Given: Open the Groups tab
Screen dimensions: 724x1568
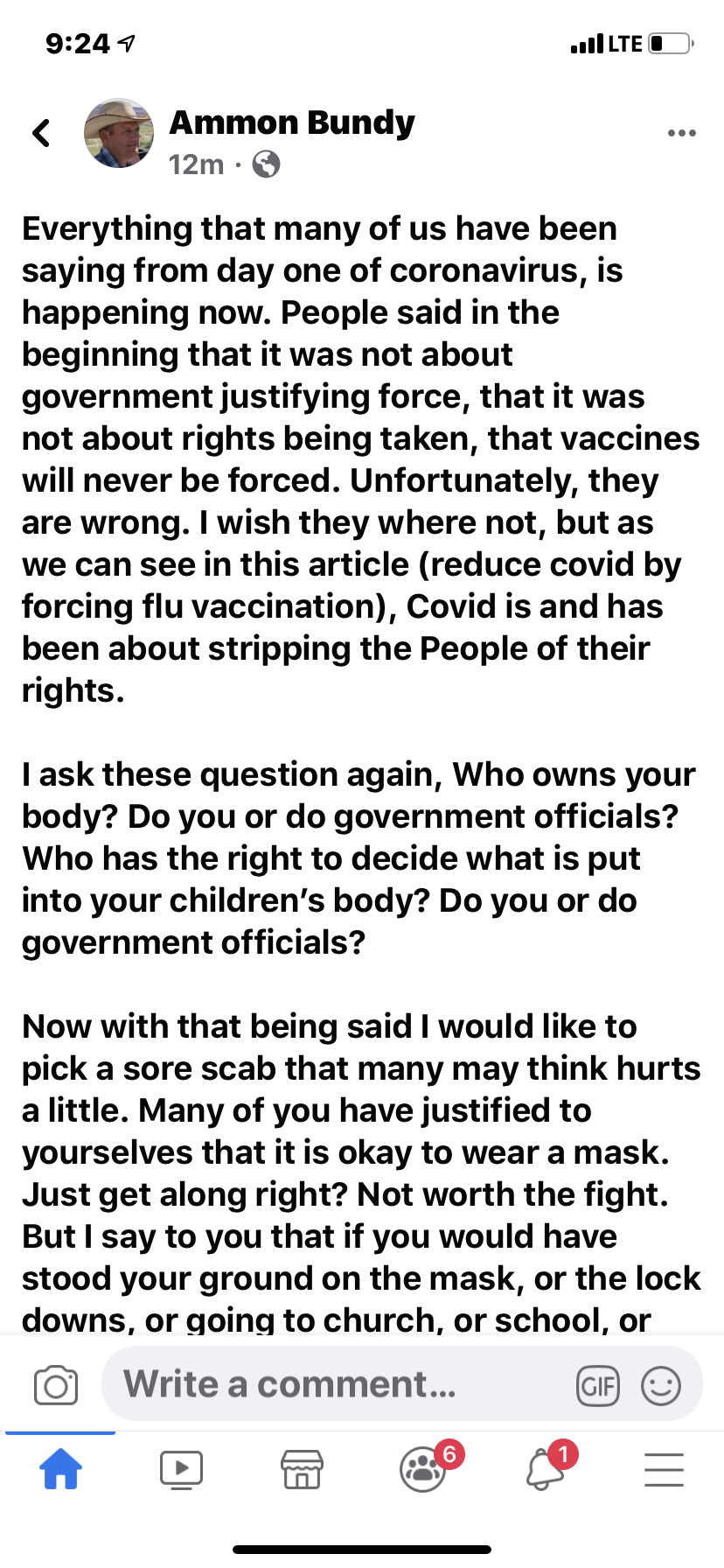Looking at the screenshot, I should point(423,1469).
